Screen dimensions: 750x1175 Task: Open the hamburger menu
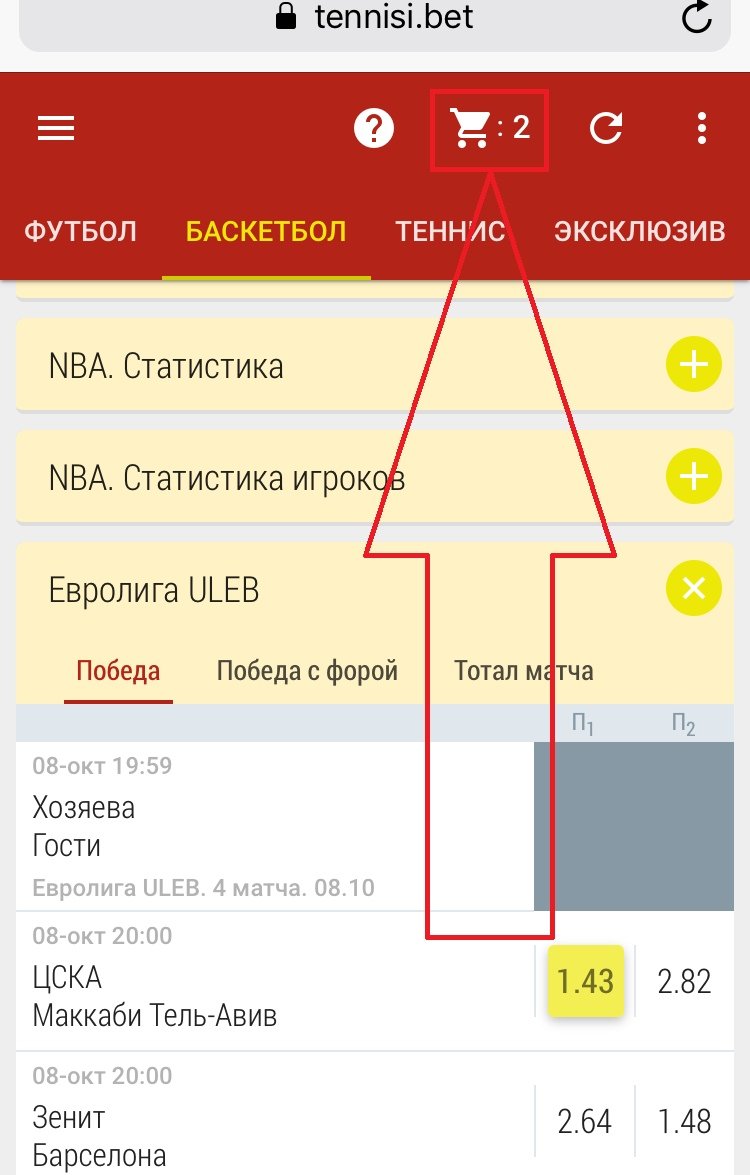tap(56, 128)
